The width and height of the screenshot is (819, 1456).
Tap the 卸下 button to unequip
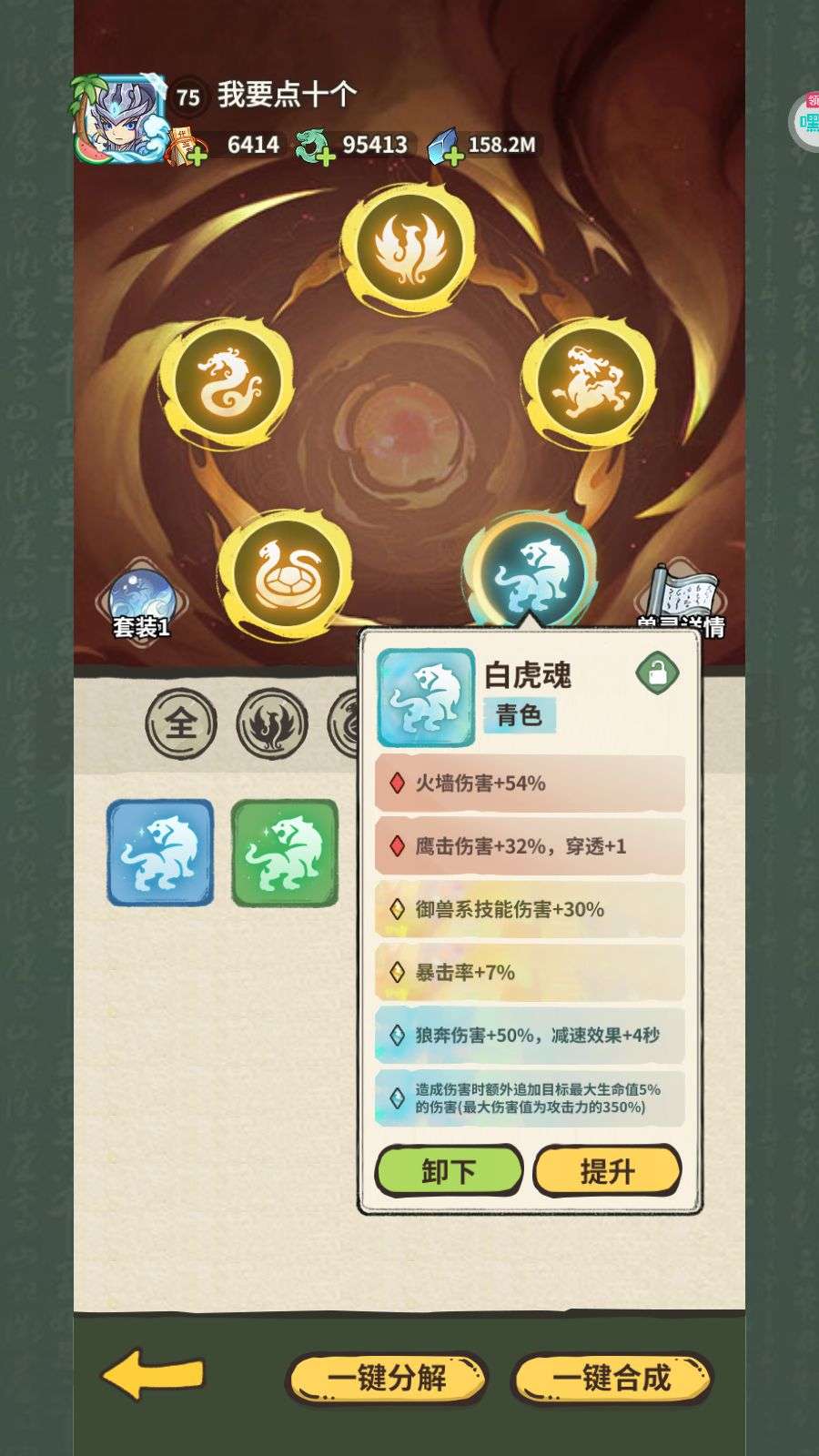[x=449, y=1170]
